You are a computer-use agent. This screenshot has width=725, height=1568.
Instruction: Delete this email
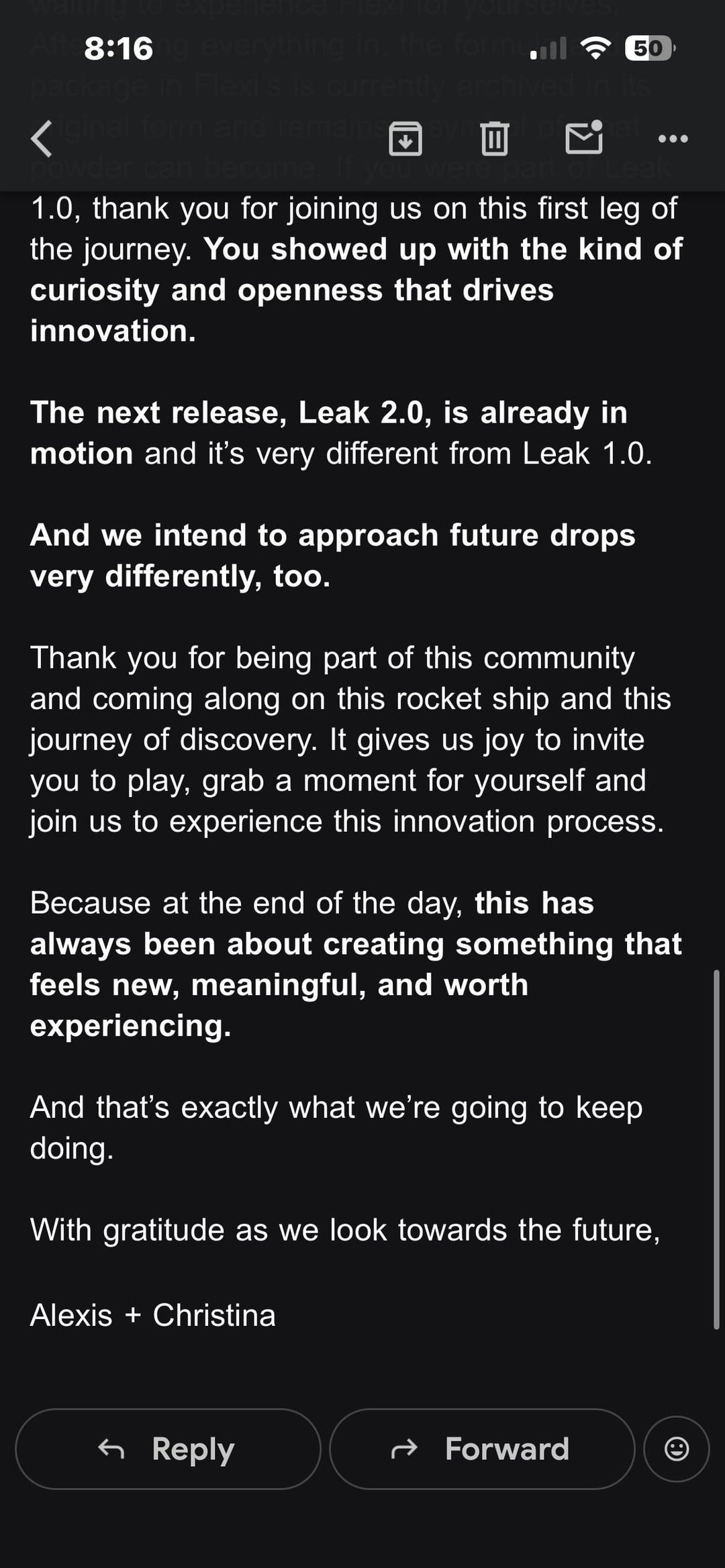click(495, 139)
